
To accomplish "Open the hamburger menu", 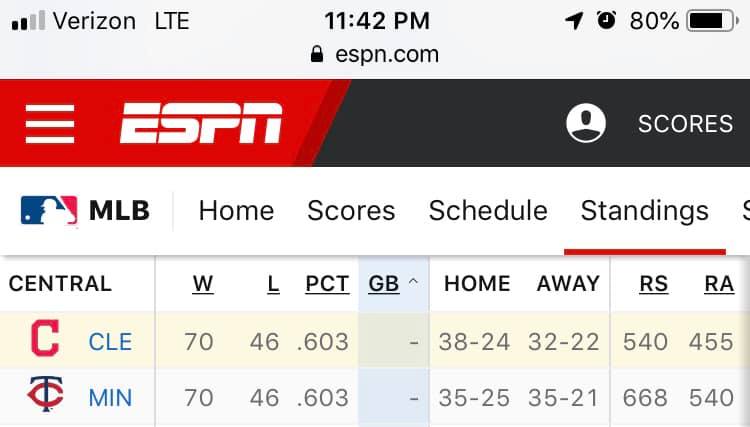I will 50,124.
